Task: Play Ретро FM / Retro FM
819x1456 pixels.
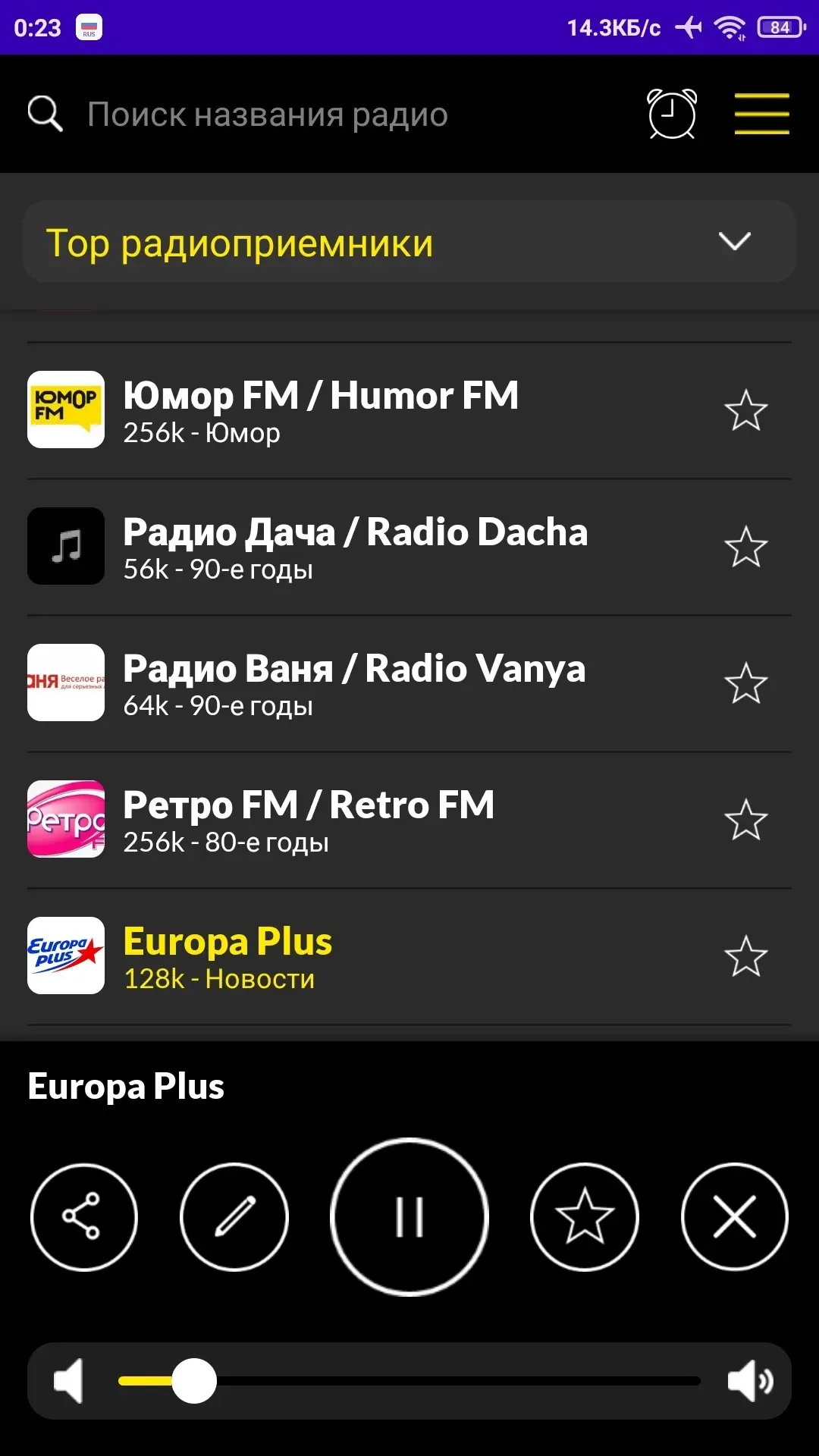Action: 309,820
